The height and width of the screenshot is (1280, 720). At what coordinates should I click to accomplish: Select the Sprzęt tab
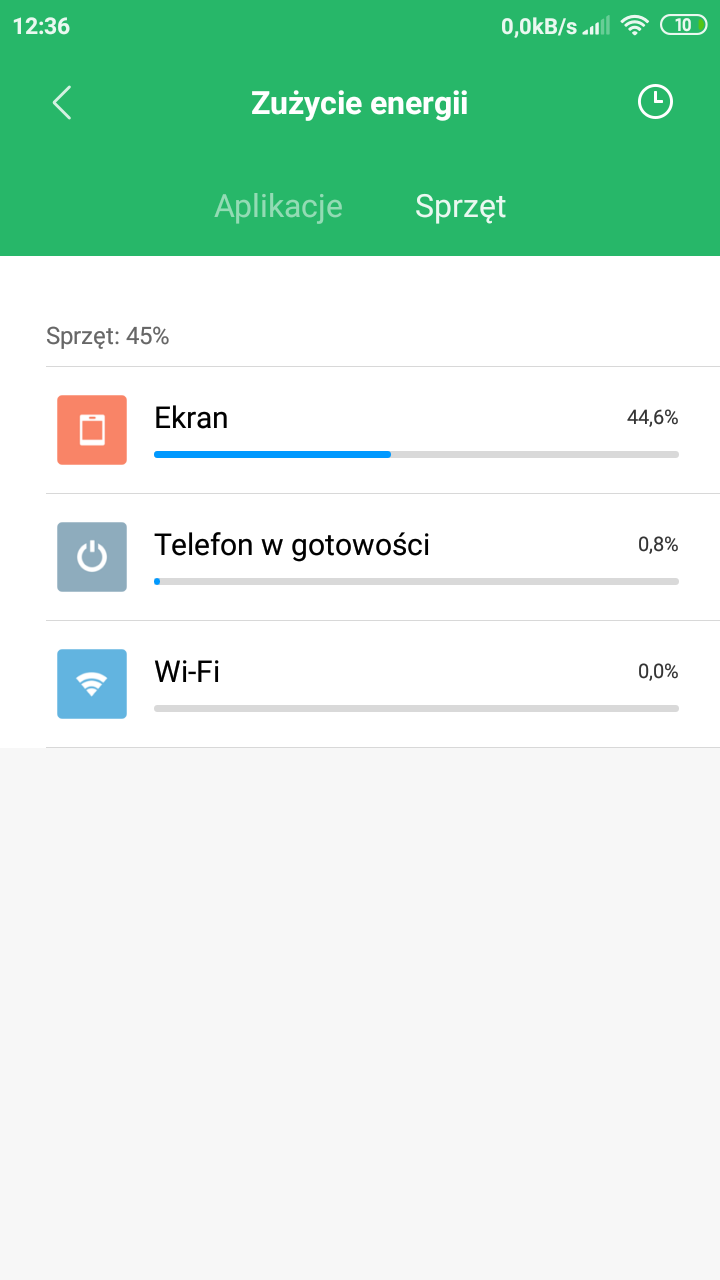point(460,206)
